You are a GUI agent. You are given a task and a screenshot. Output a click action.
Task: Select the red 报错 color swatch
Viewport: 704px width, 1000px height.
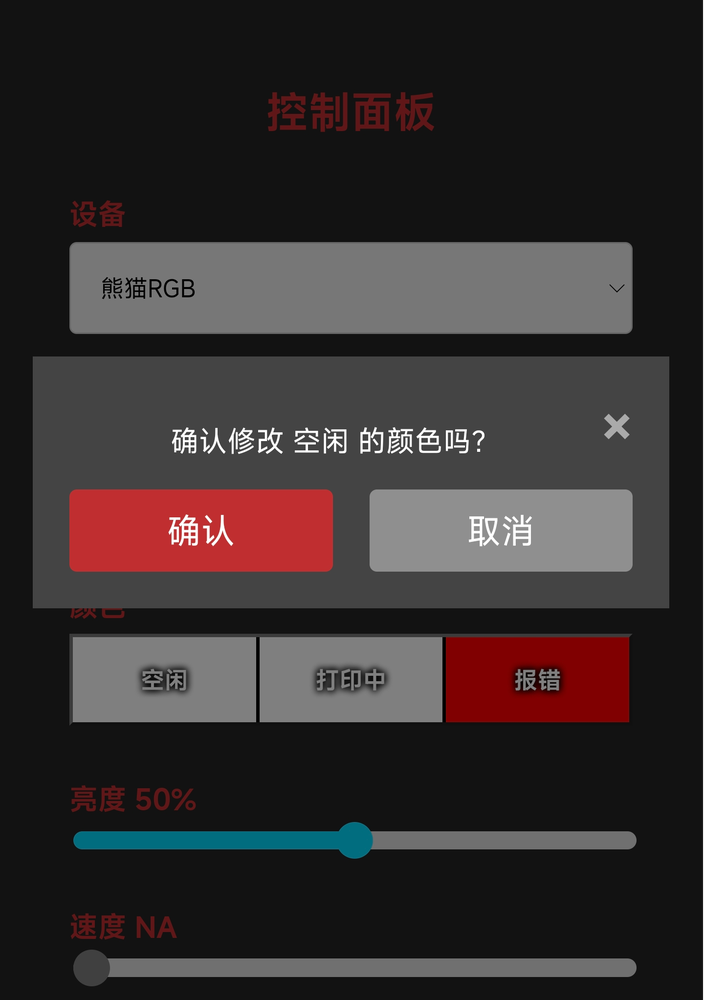(537, 679)
